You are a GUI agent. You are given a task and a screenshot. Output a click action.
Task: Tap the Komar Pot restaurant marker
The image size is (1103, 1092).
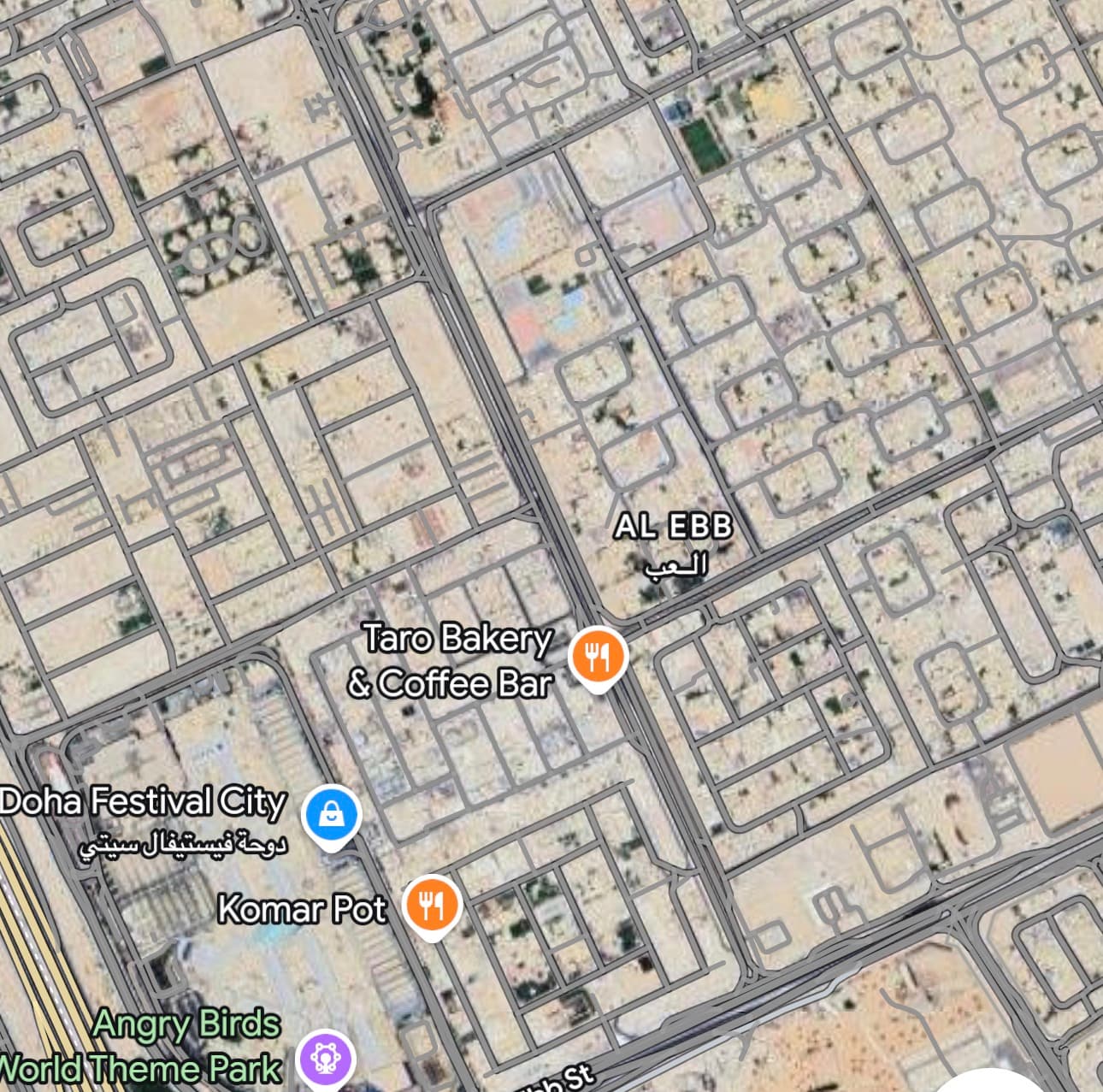(x=432, y=905)
